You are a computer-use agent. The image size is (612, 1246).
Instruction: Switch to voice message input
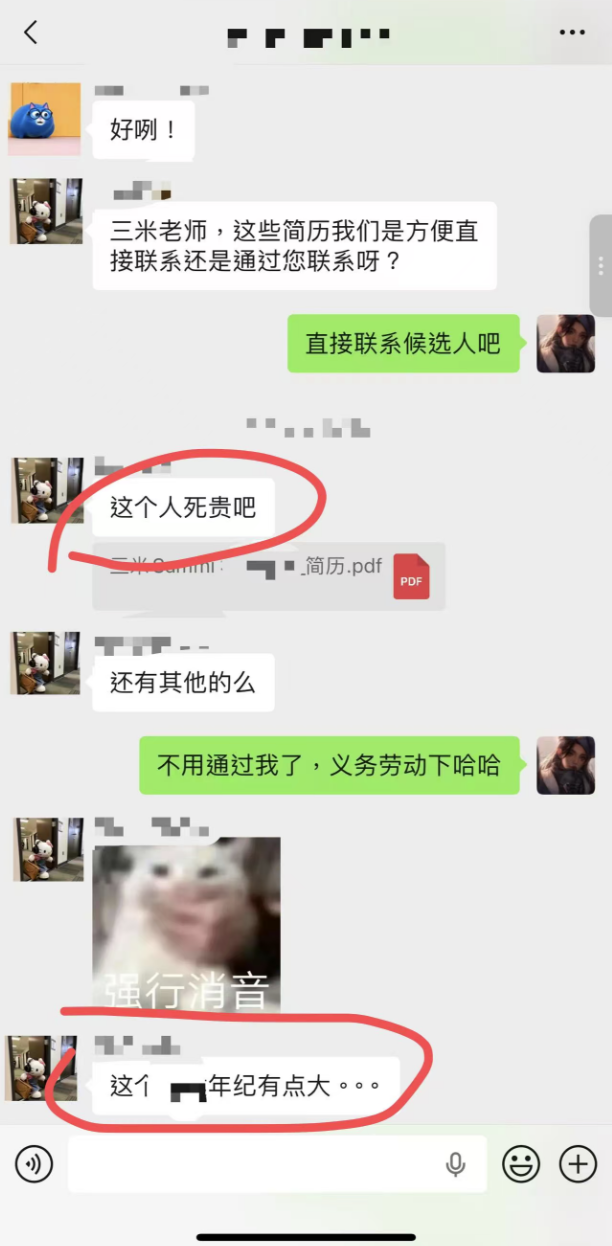(34, 1164)
